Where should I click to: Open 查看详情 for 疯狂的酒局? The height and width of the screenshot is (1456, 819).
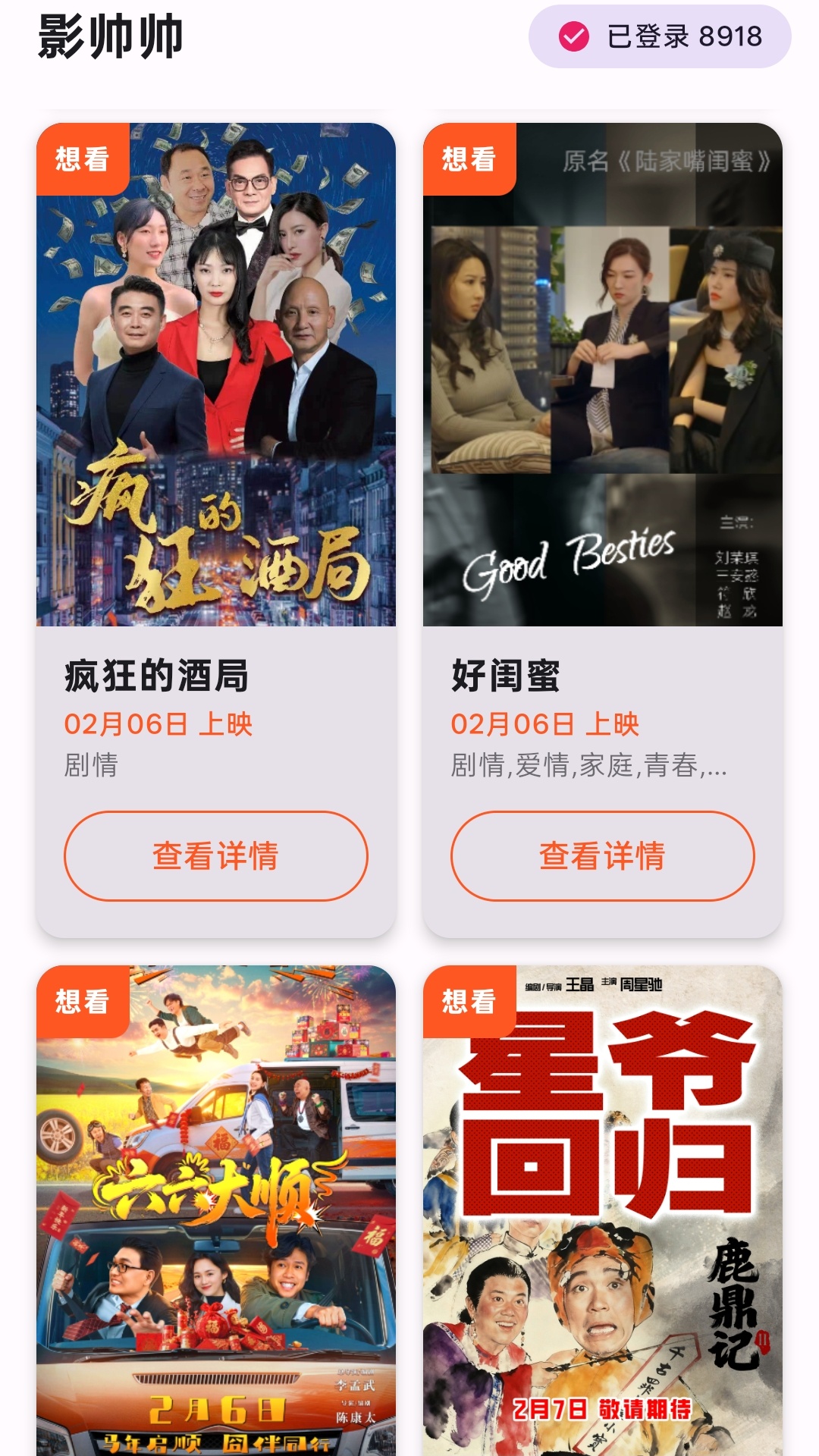[215, 855]
